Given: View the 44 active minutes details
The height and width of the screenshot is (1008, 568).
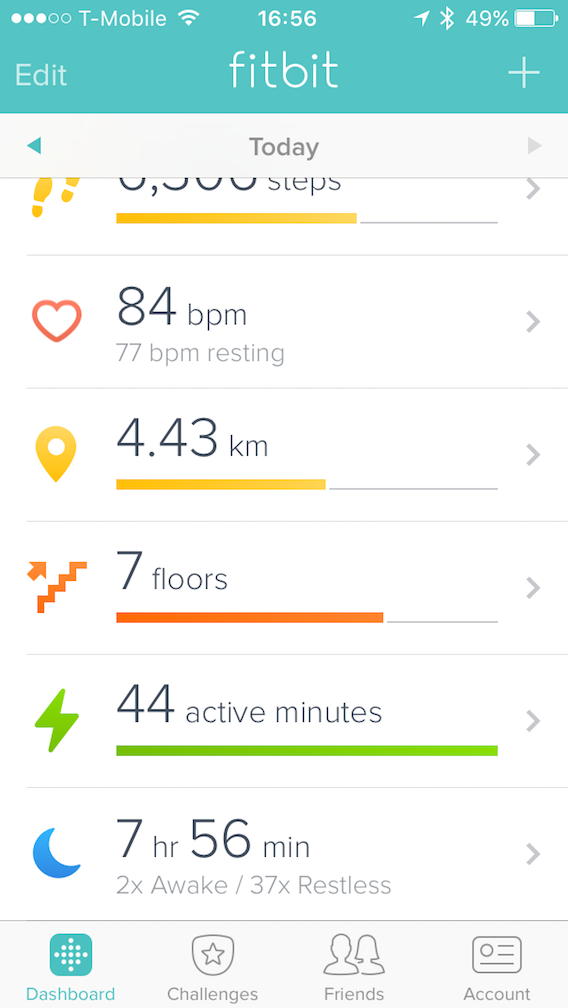Looking at the screenshot, I should (284, 721).
